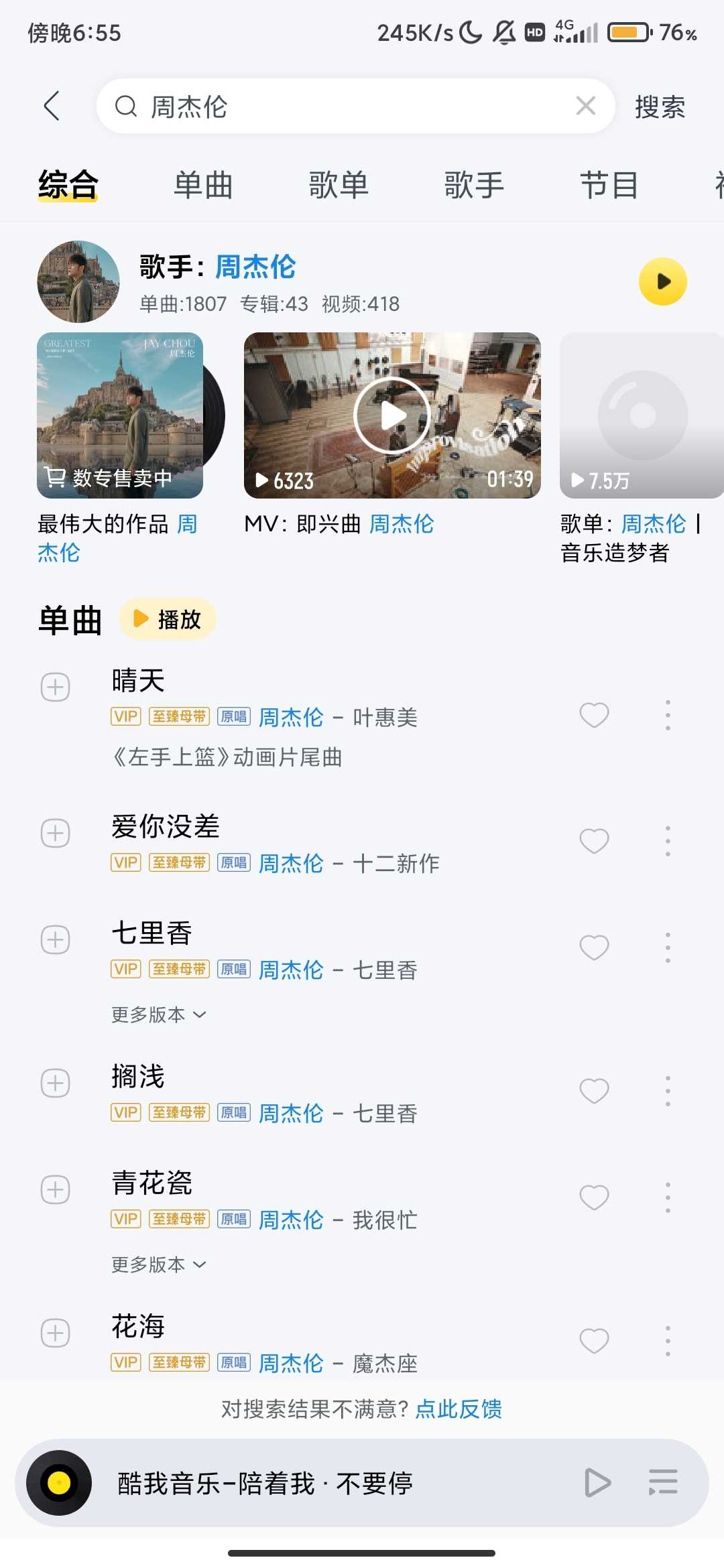Image resolution: width=724 pixels, height=1568 pixels.
Task: Switch to the 单曲 tab
Action: coord(203,185)
